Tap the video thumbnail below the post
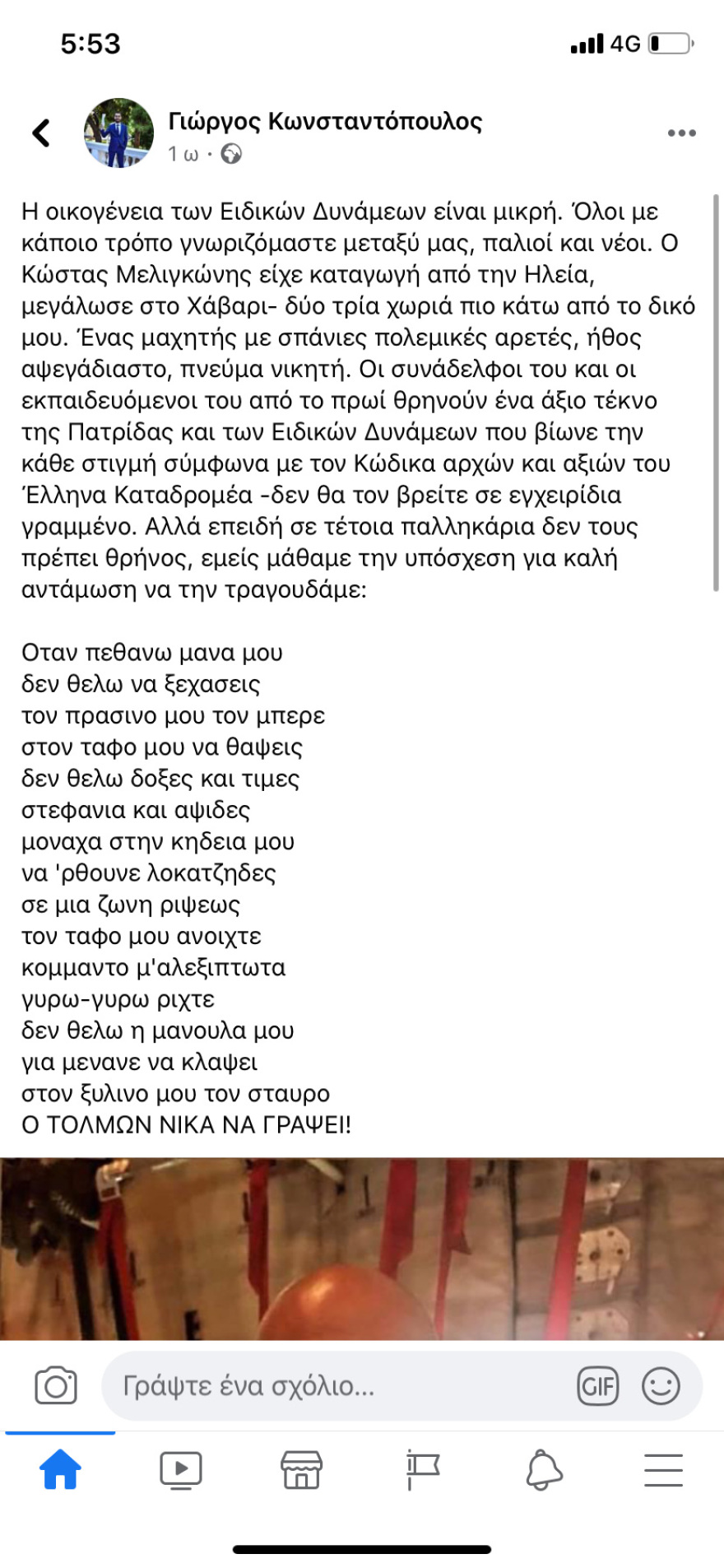Screen dimensions: 724x1568 pos(362,1243)
